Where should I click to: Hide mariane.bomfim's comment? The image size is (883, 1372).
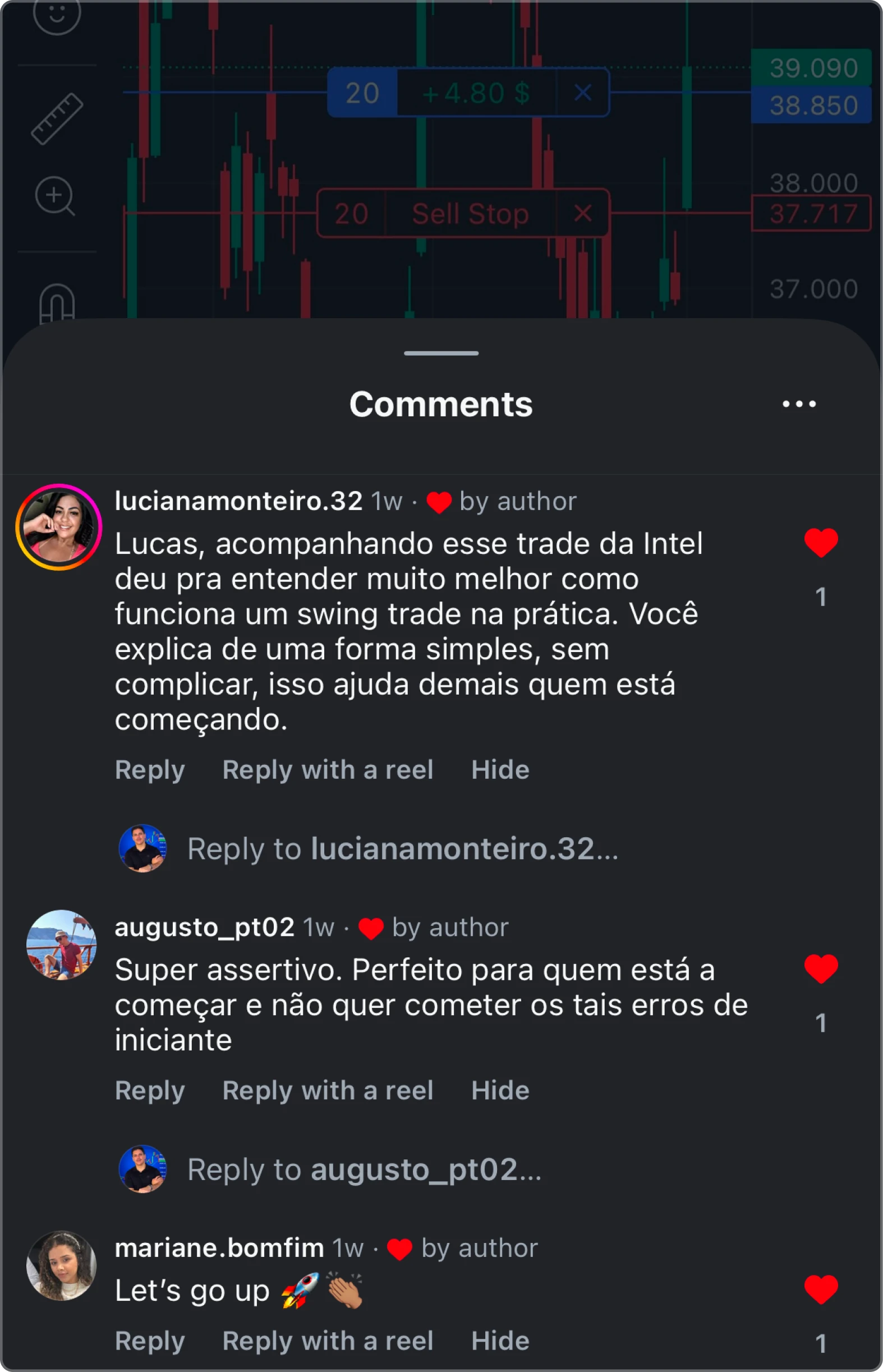tap(500, 1341)
